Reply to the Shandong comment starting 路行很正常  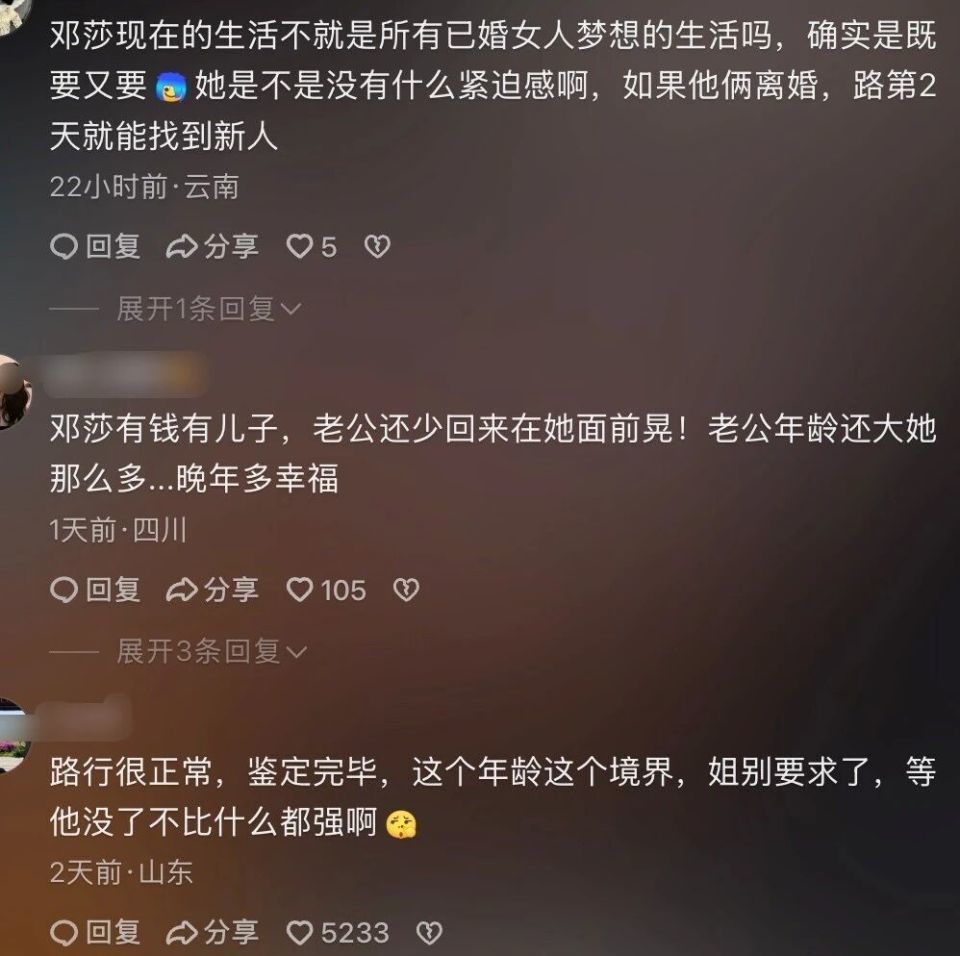point(96,933)
